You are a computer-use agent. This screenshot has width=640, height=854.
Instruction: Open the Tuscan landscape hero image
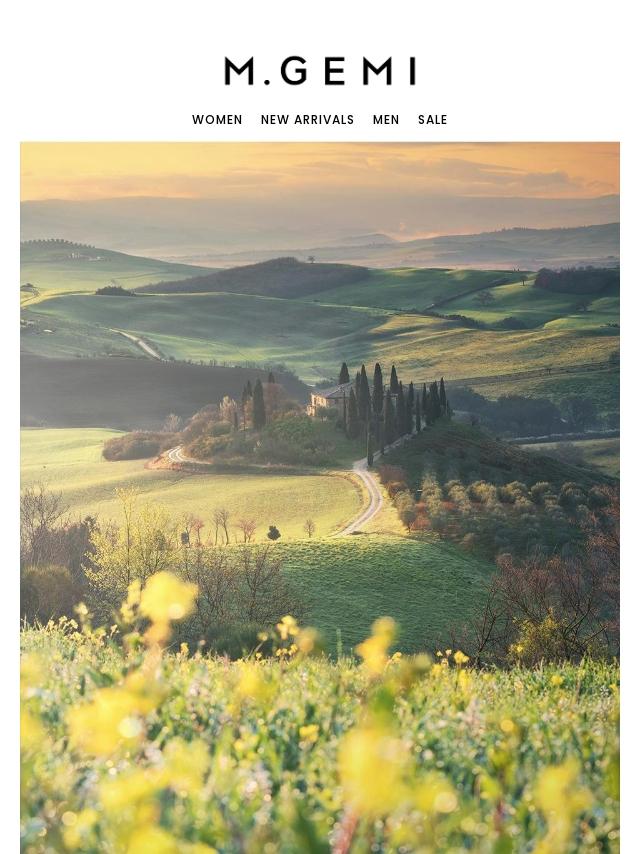pos(320,498)
